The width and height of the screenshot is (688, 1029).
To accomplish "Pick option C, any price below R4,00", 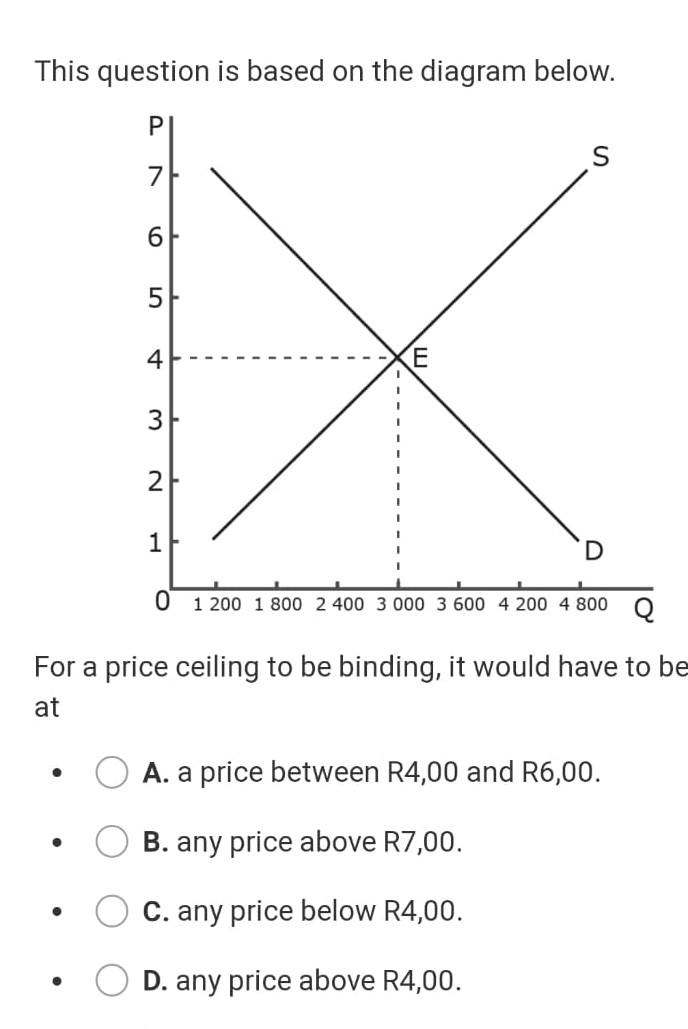I will click(x=111, y=911).
